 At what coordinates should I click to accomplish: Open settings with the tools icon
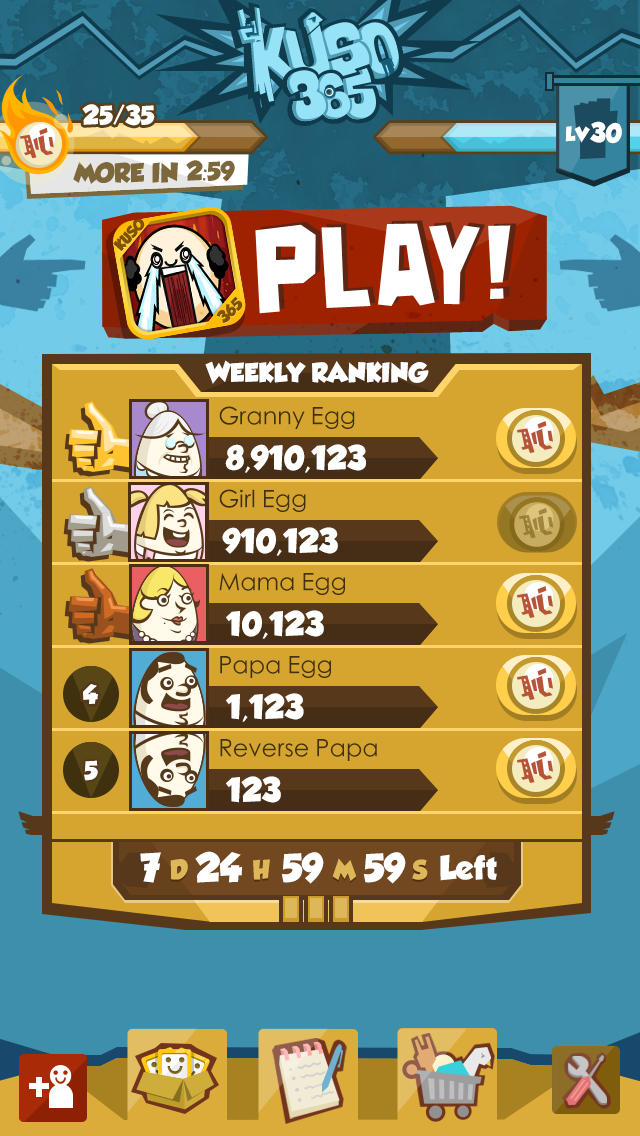[x=586, y=1079]
